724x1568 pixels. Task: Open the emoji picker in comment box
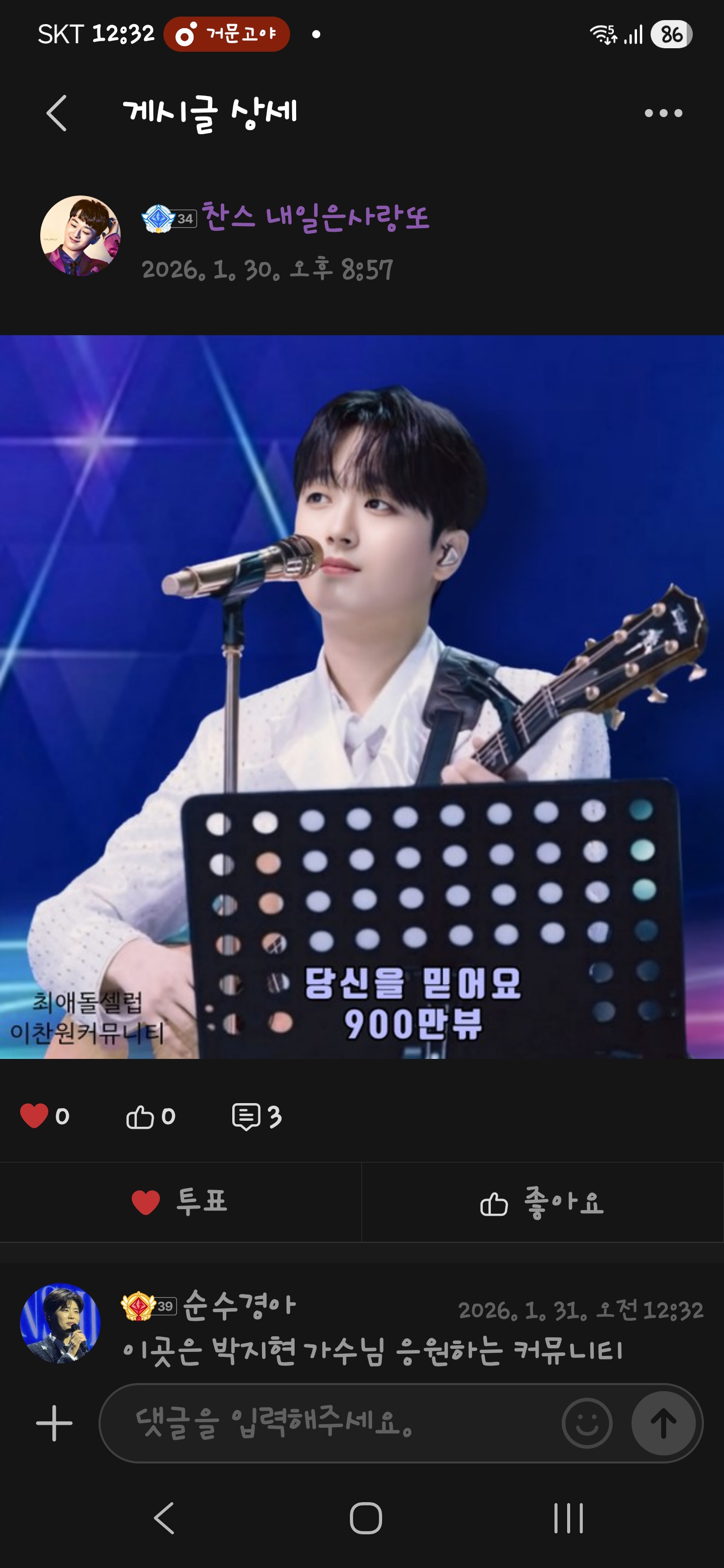[x=587, y=1423]
